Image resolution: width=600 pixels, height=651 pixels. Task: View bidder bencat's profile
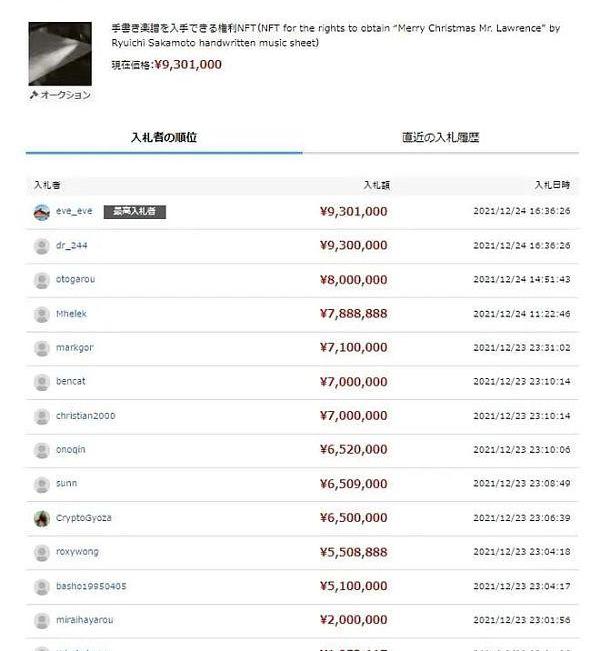coord(70,381)
